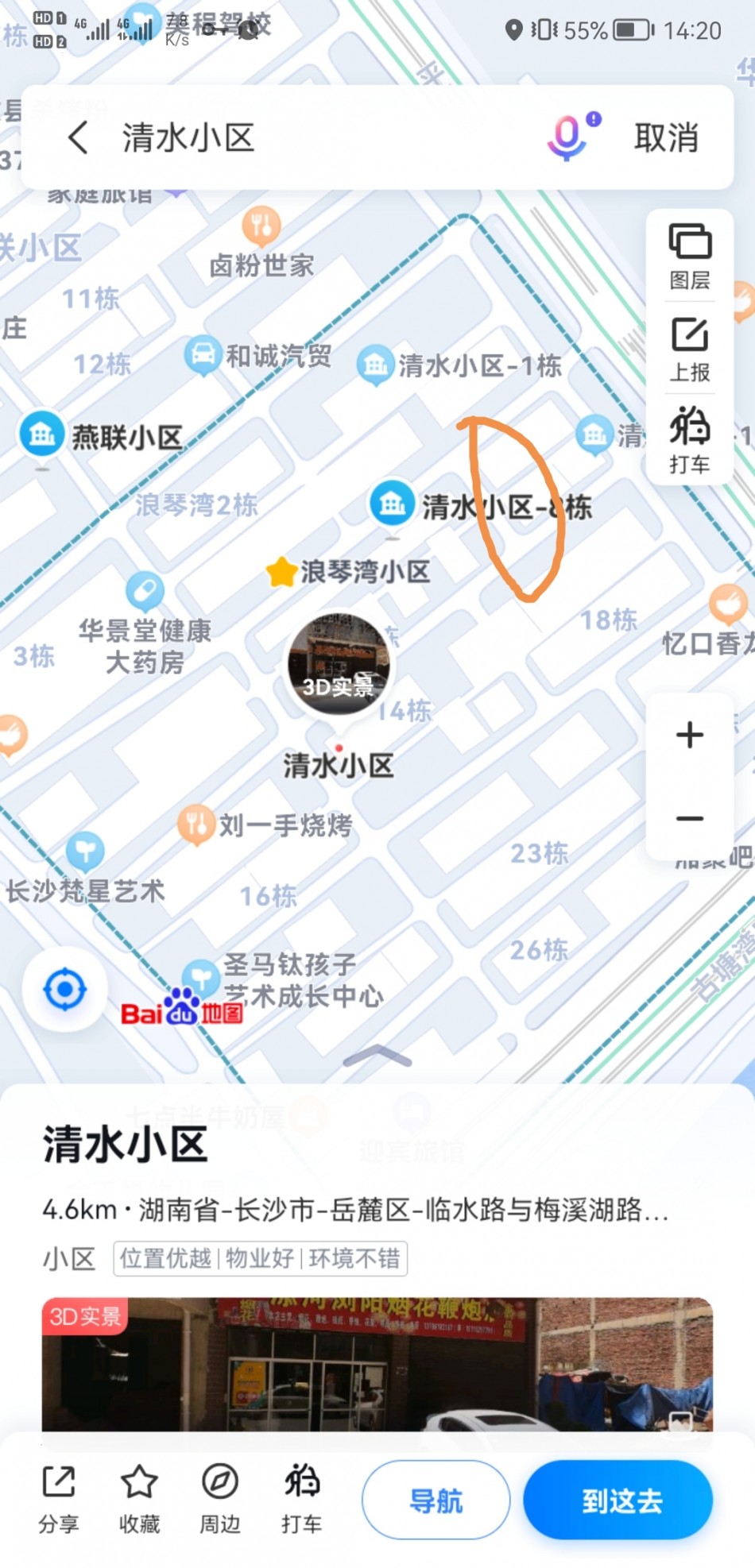Tap the 清水小区 search field
Image resolution: width=755 pixels, height=1568 pixels.
tap(318, 137)
